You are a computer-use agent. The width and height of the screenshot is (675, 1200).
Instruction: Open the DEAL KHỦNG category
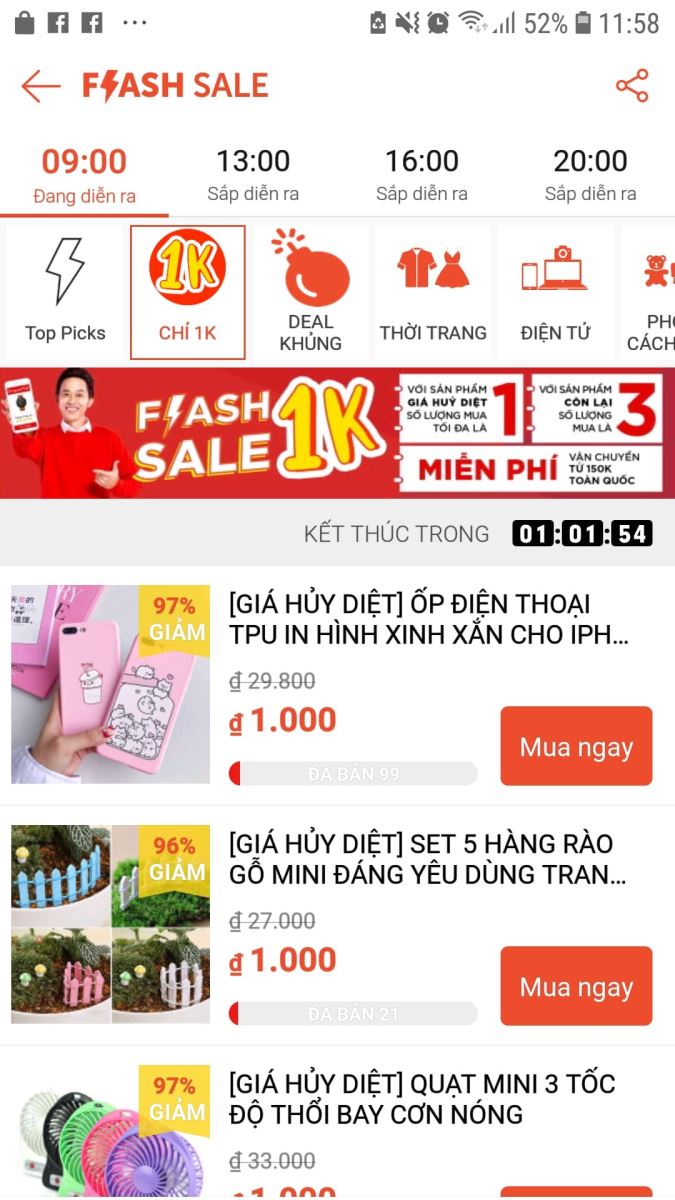pos(310,292)
